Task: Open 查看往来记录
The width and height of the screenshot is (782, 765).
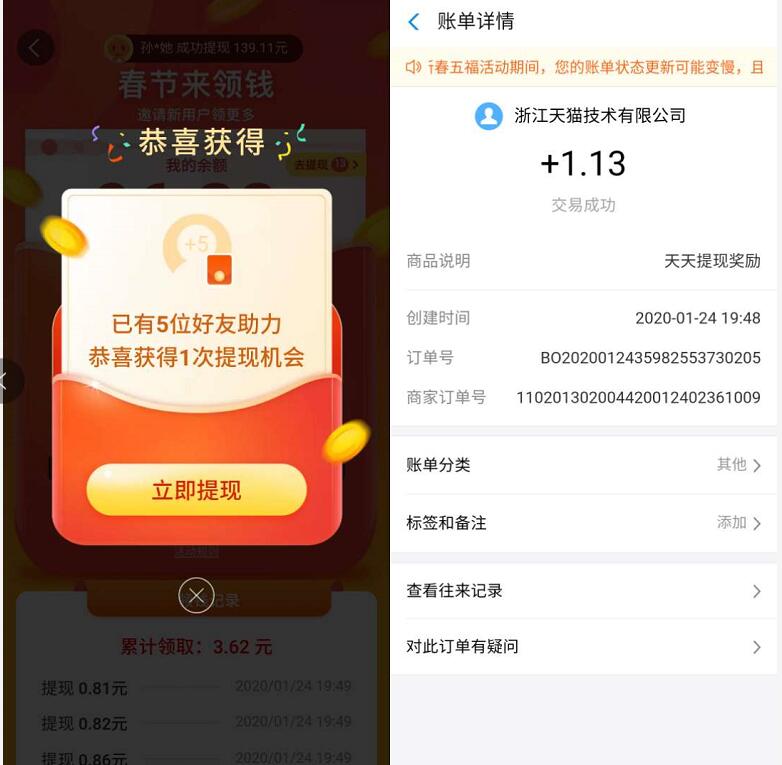Action: coord(584,591)
